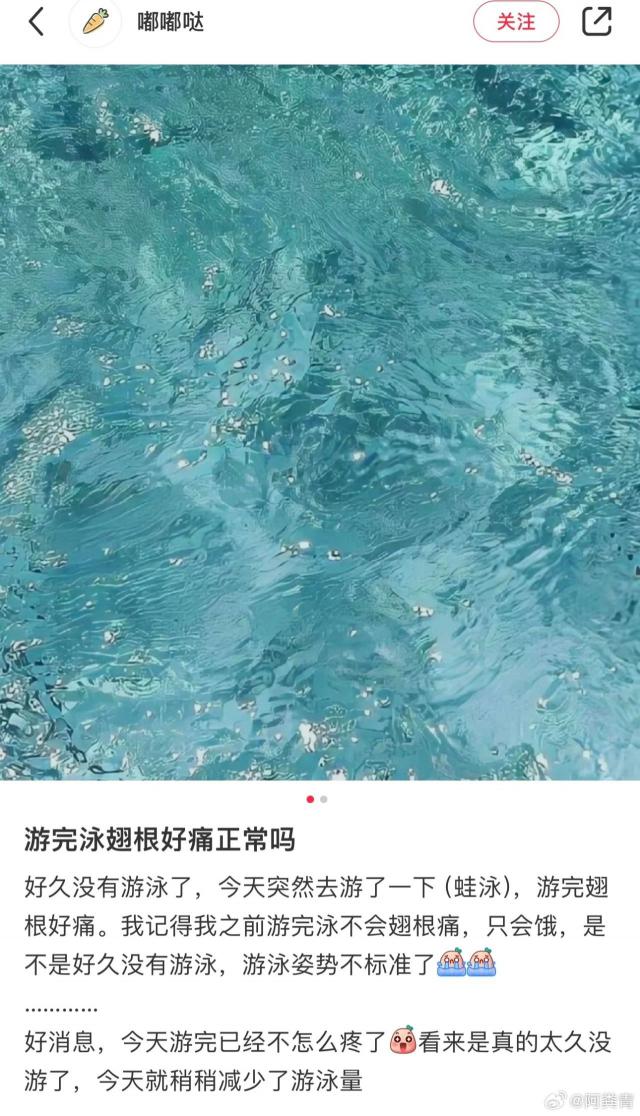
Task: Tap the image page indicator dots
Action: click(x=317, y=799)
